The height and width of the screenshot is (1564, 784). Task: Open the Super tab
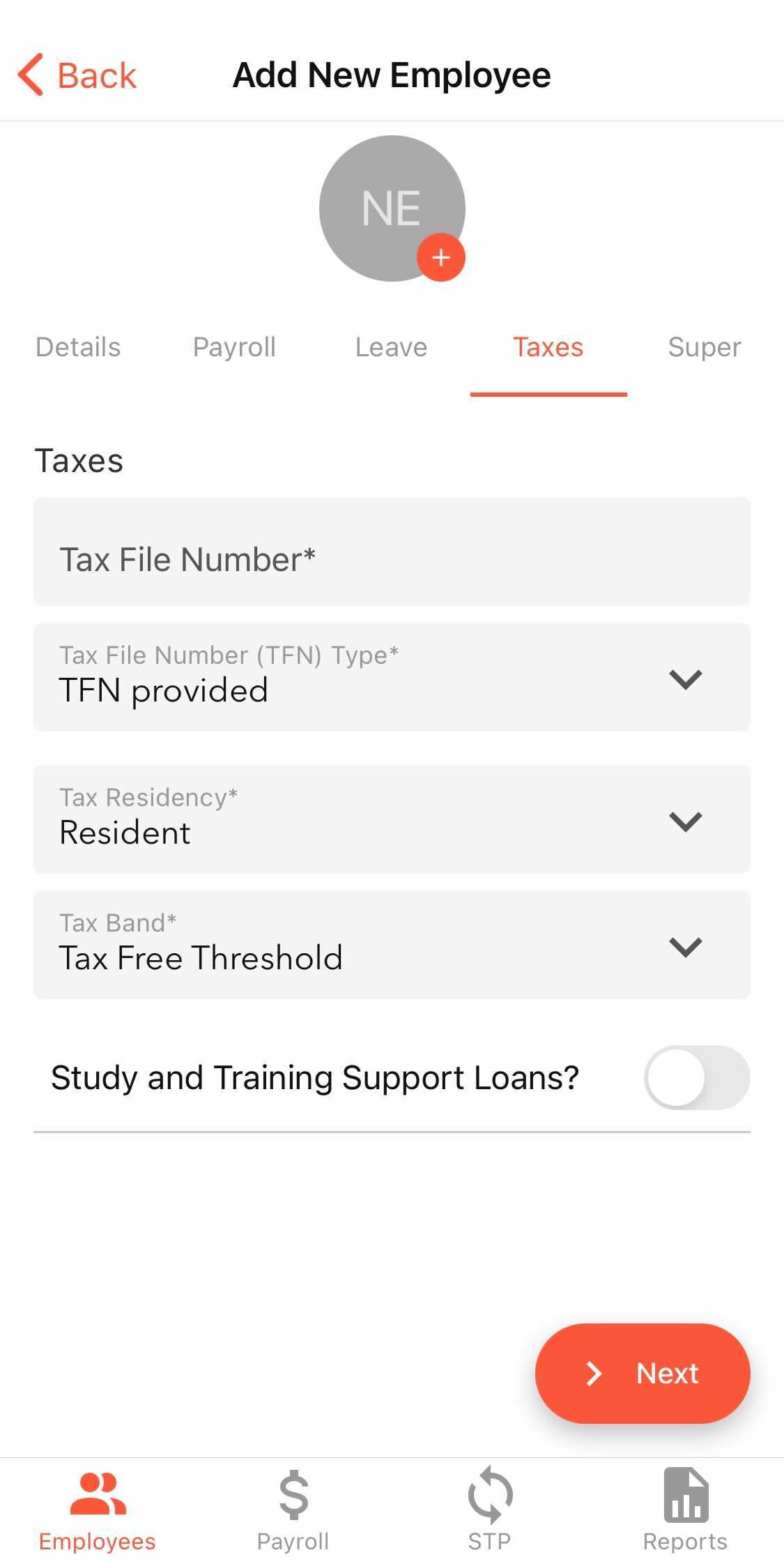tap(704, 347)
